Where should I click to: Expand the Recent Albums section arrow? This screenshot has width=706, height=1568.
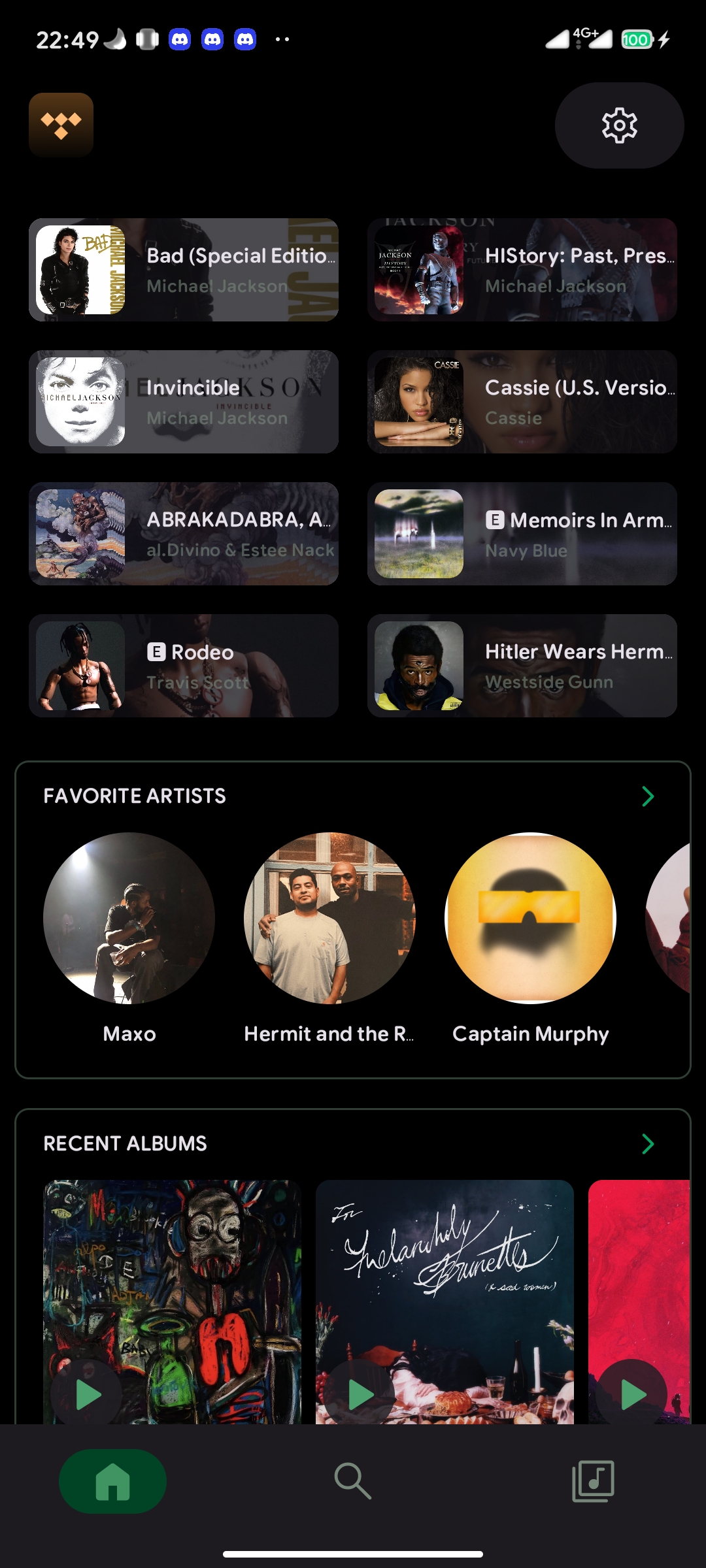pyautogui.click(x=648, y=1144)
